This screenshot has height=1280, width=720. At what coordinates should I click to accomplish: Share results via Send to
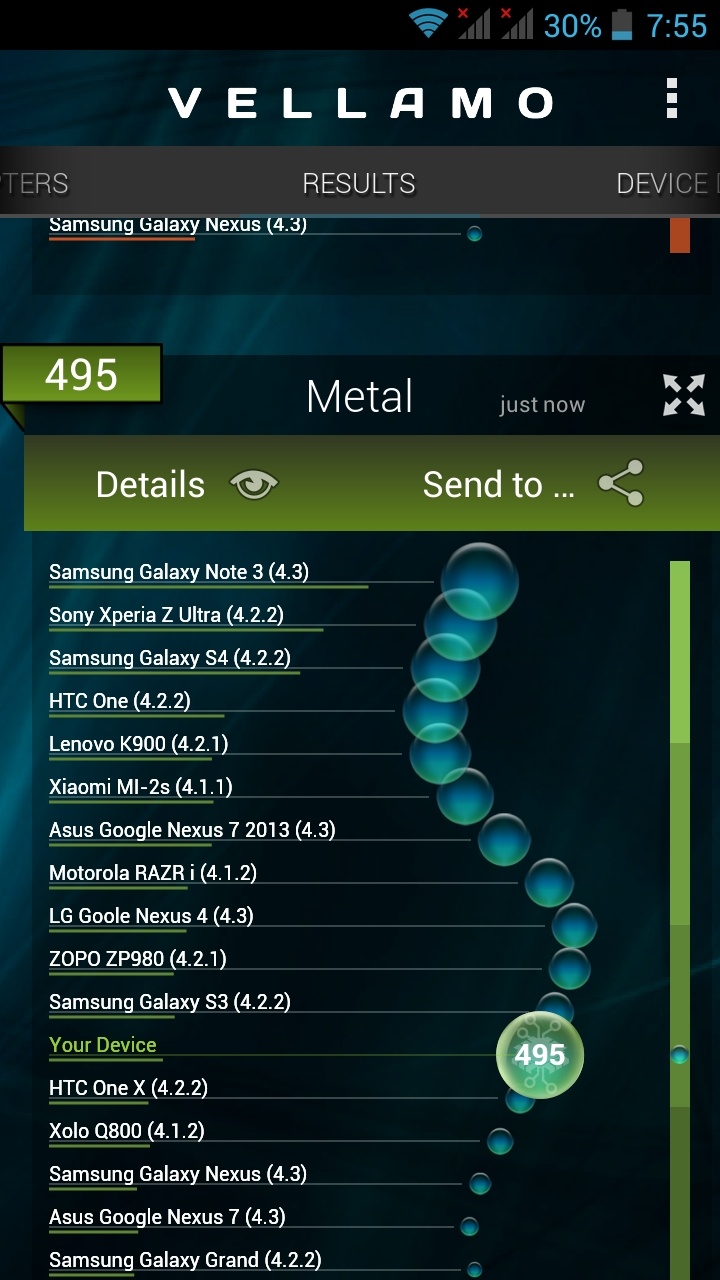point(532,485)
